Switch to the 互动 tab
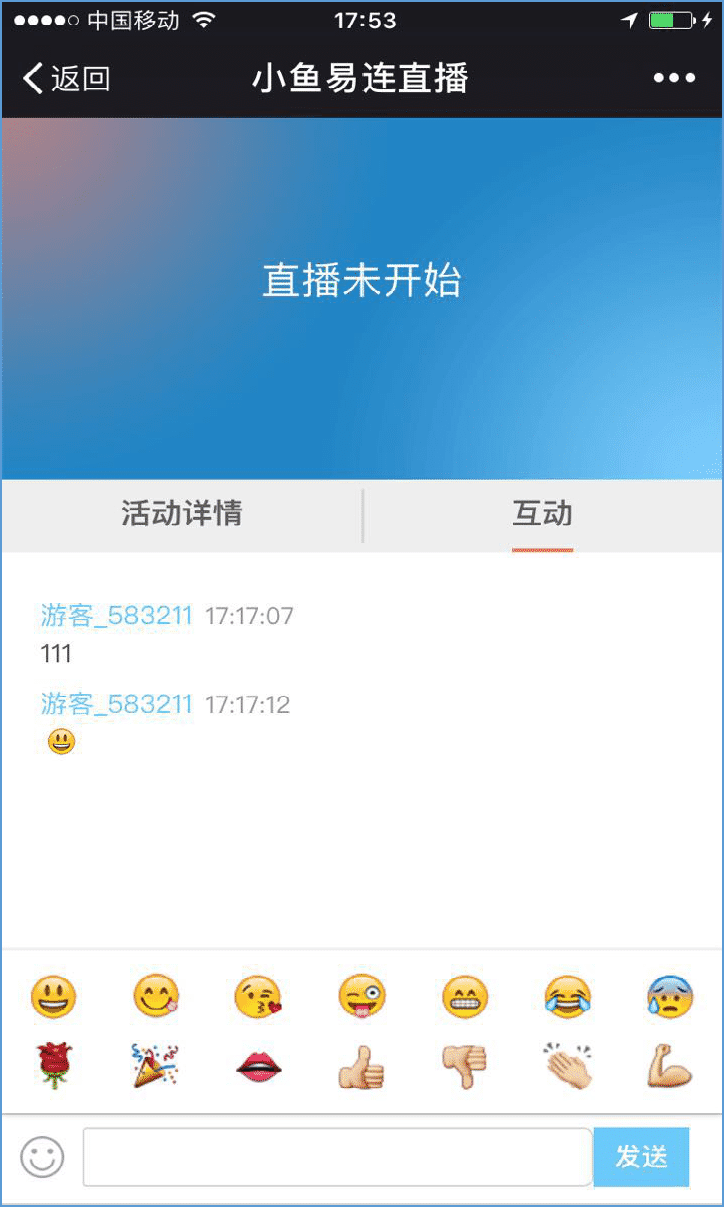This screenshot has height=1207, width=724. point(542,514)
